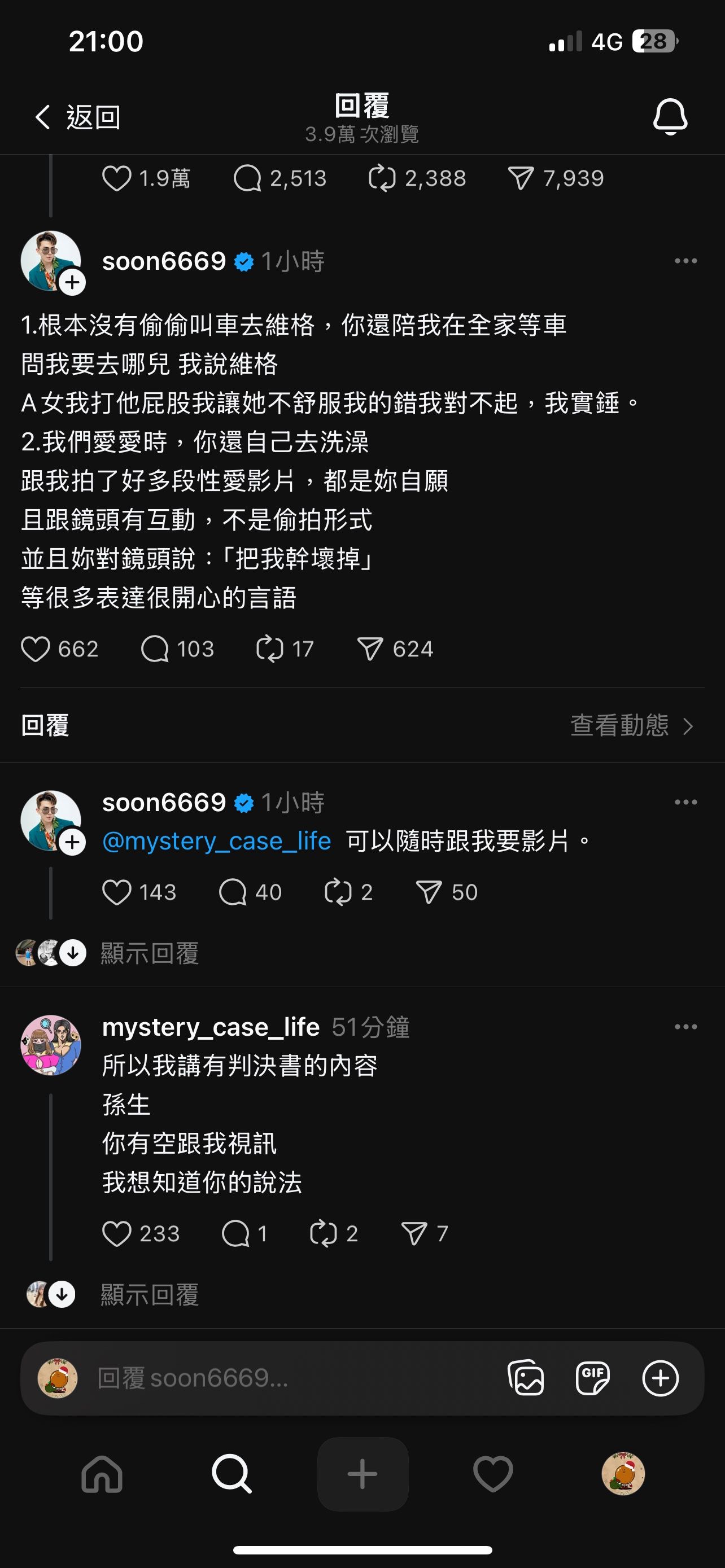
Task: Expand 顯示回覆 under soon6669's reply
Action: (149, 953)
